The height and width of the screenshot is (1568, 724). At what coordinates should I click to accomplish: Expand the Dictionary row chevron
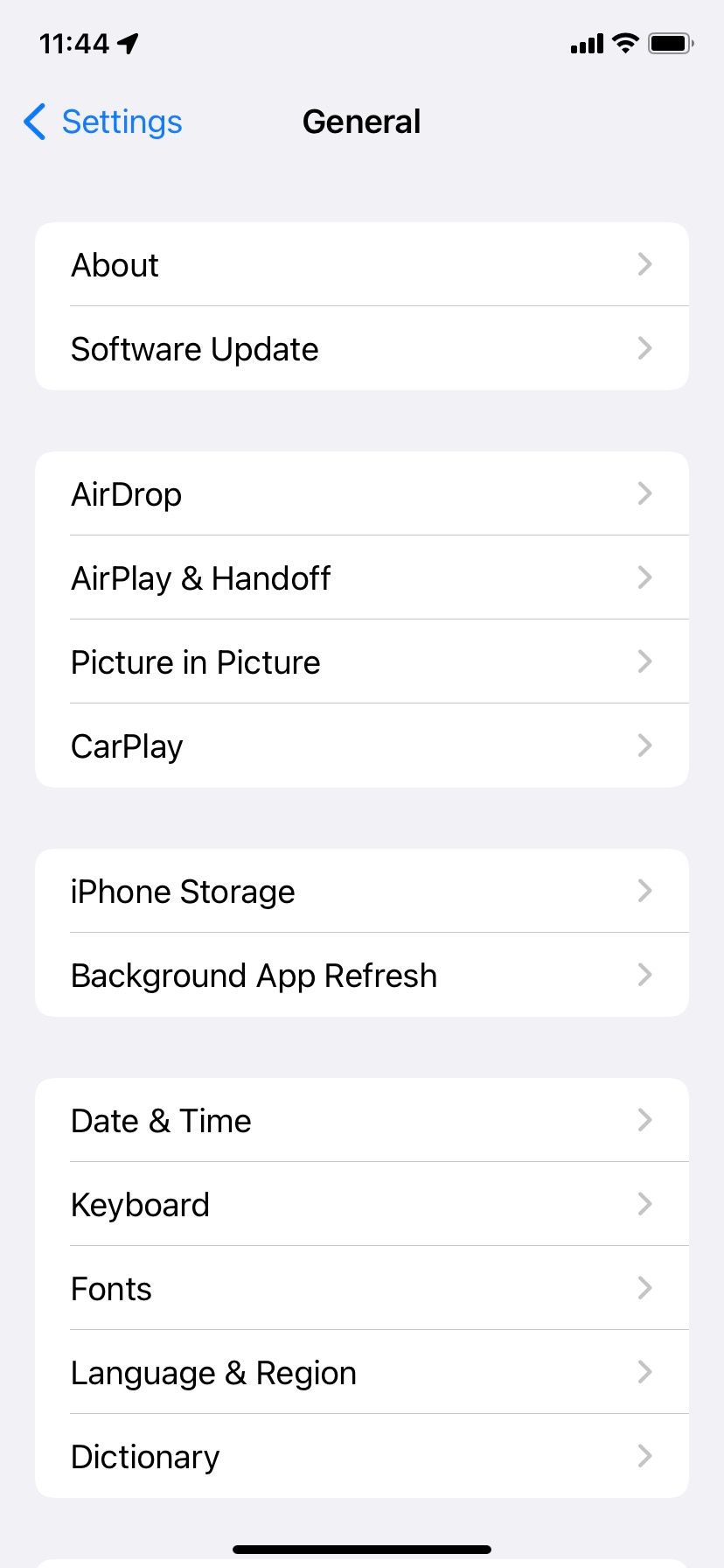tap(644, 1456)
